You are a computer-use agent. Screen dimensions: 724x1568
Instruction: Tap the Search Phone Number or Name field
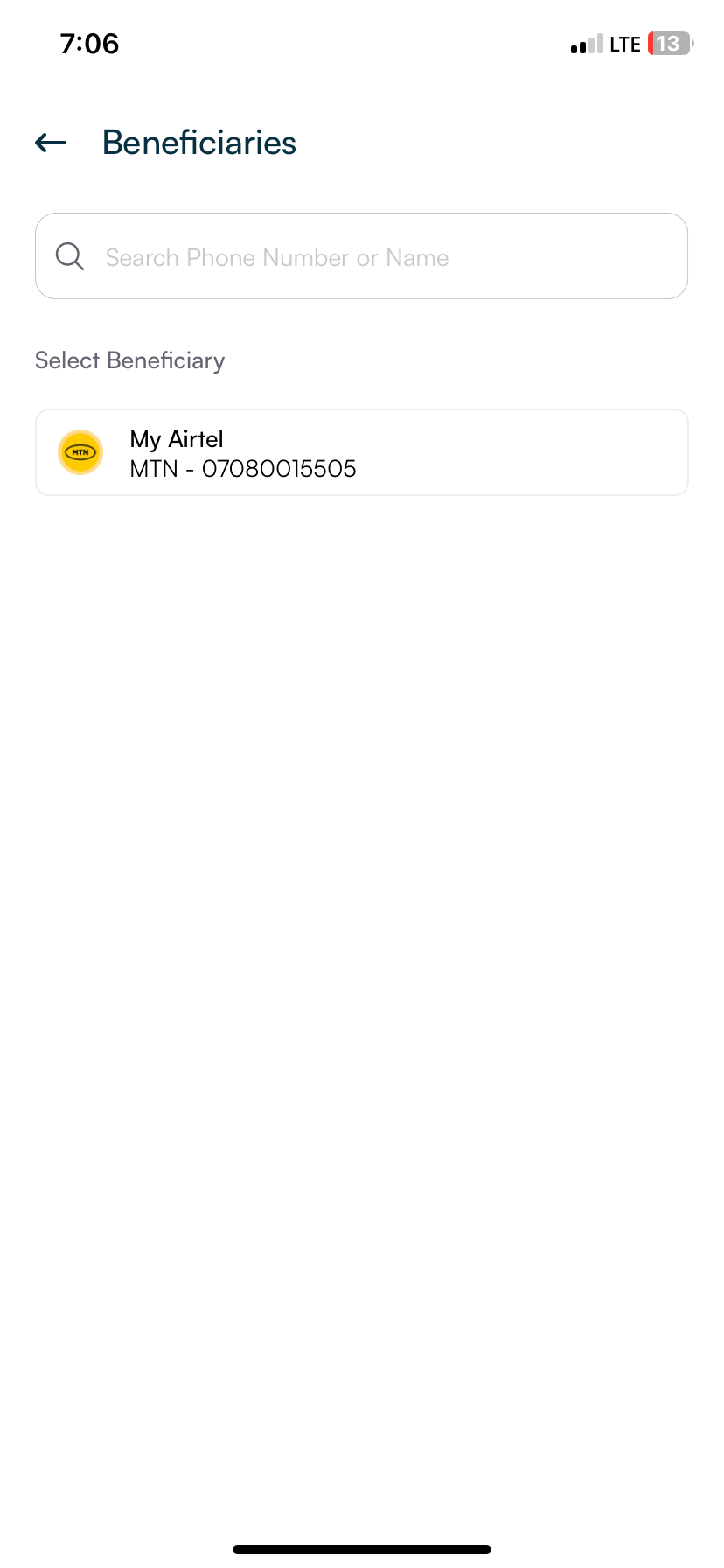point(362,256)
